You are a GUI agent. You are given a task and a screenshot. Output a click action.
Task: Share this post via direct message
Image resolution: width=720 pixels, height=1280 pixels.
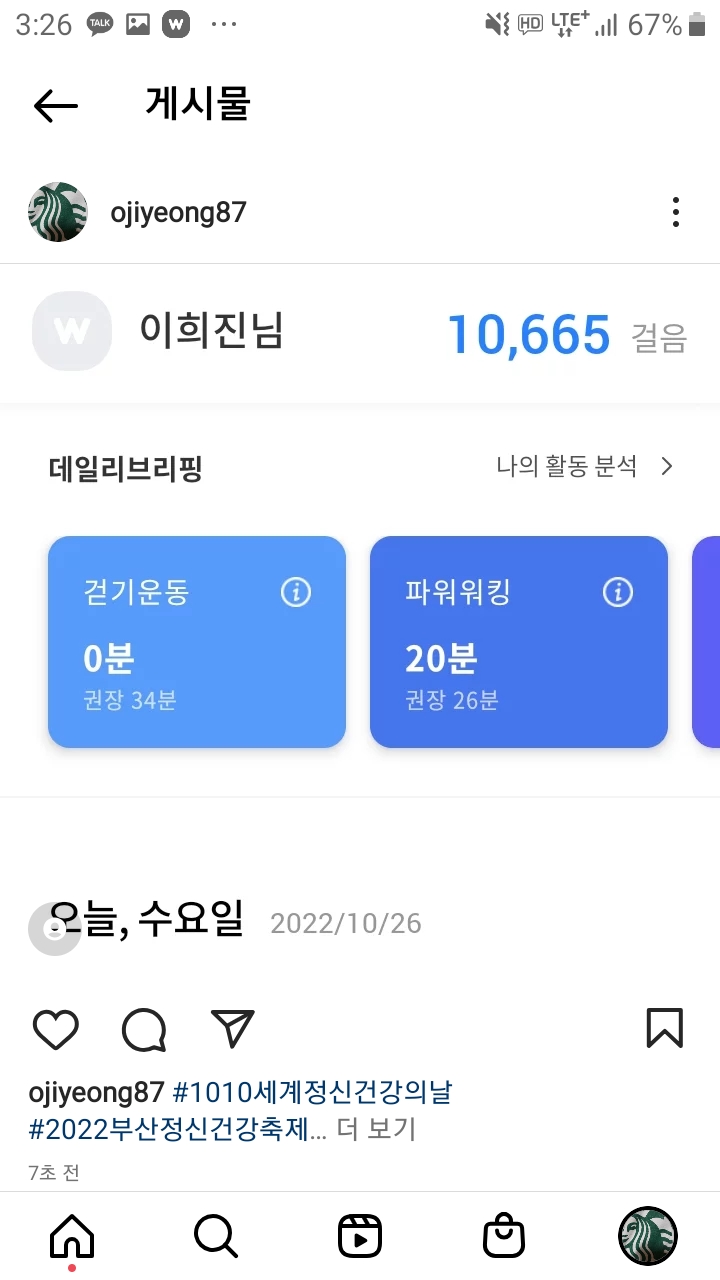coord(233,1029)
